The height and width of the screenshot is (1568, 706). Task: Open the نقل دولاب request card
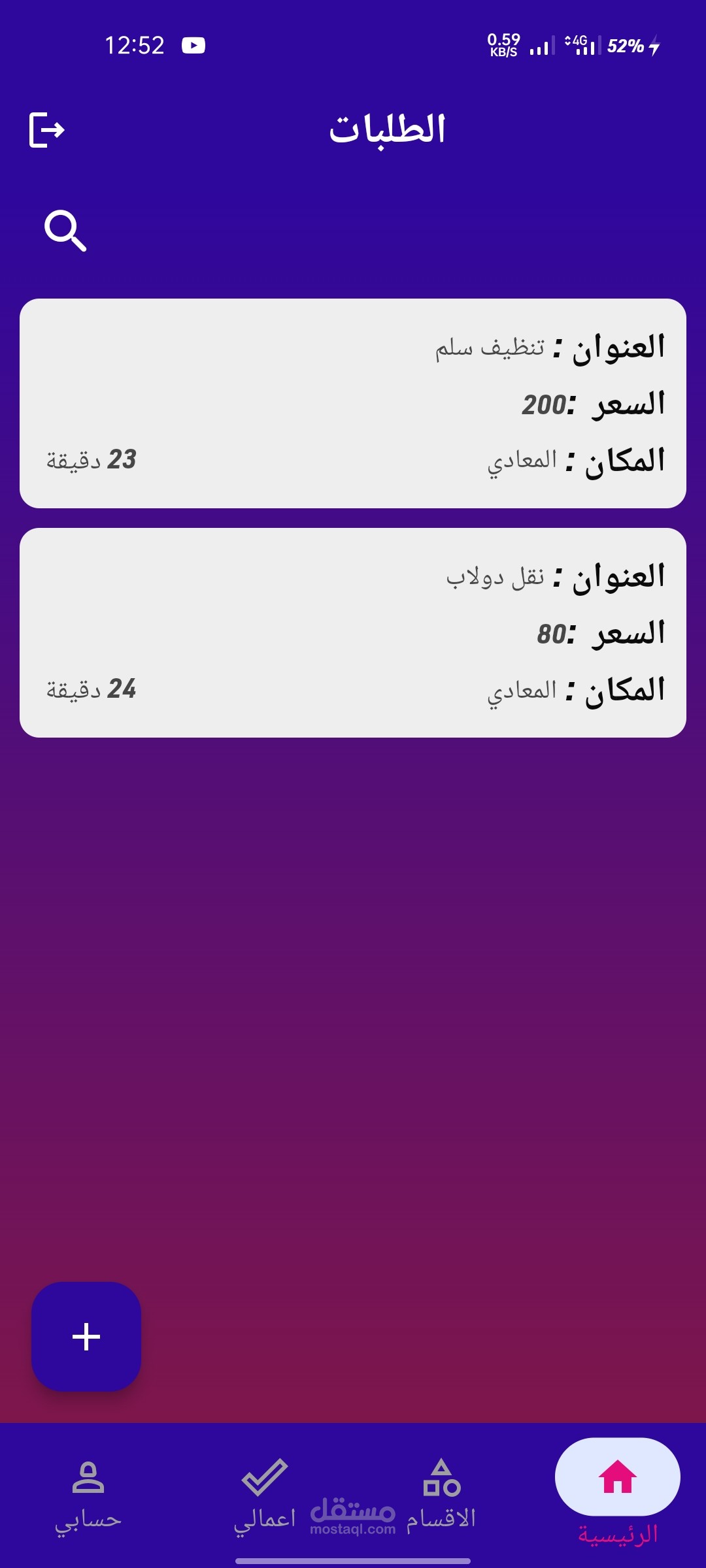(x=353, y=632)
